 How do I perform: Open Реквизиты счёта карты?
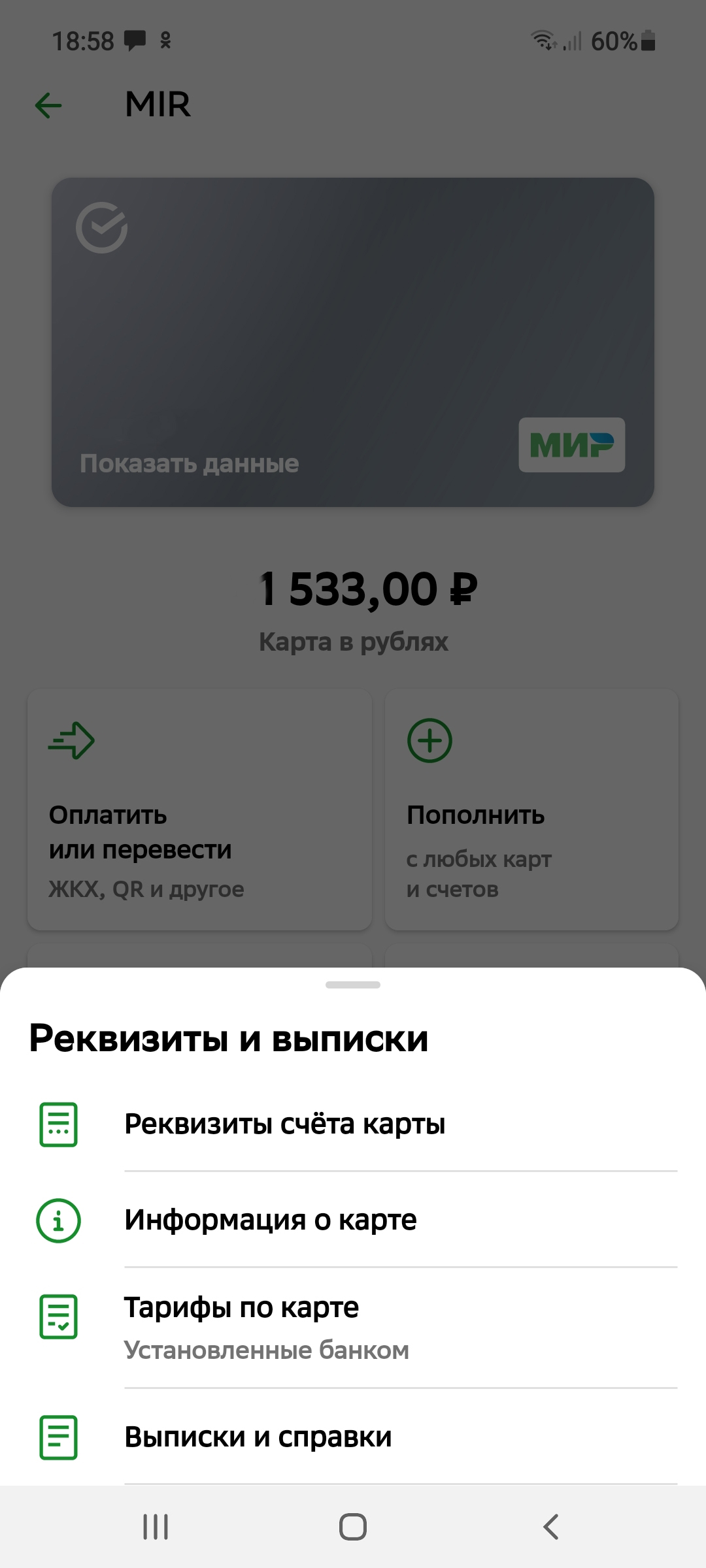[x=285, y=1124]
